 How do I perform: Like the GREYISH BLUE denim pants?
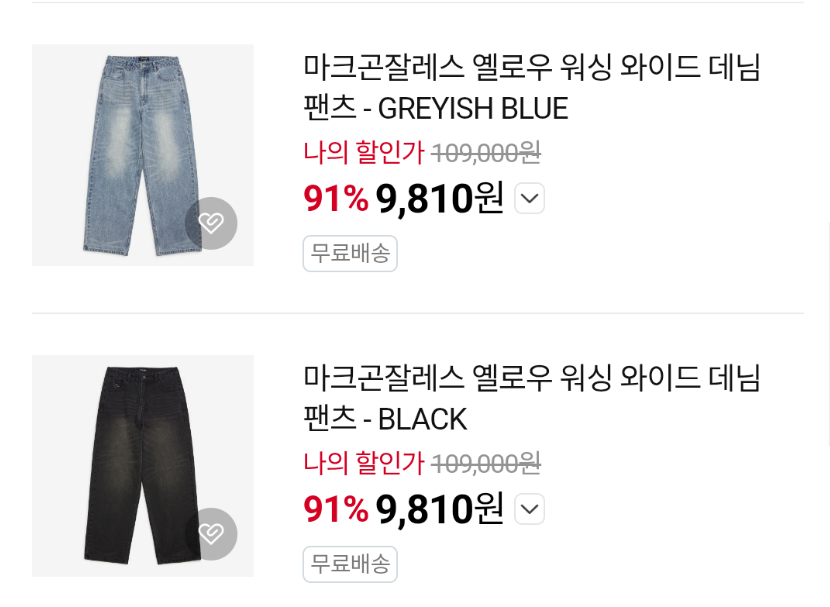(211, 223)
